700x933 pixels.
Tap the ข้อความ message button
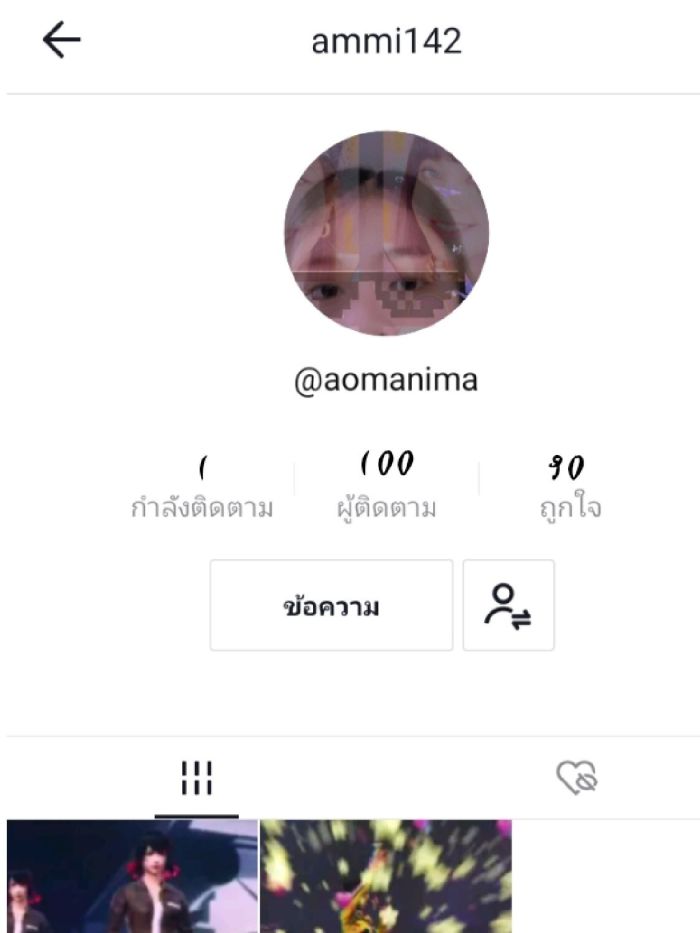(x=331, y=606)
